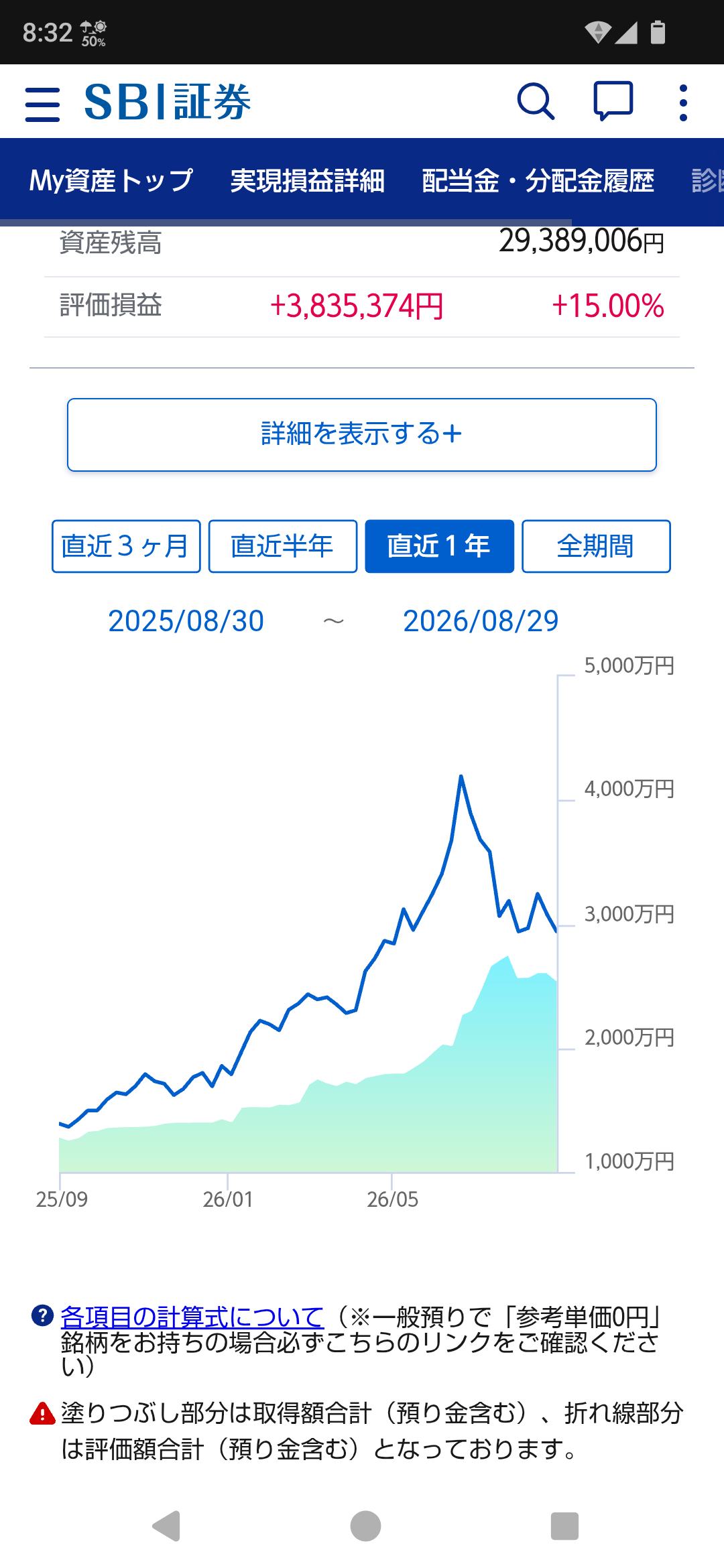Select the 直近半年 chart period
The width and height of the screenshot is (724, 1568).
[x=283, y=546]
